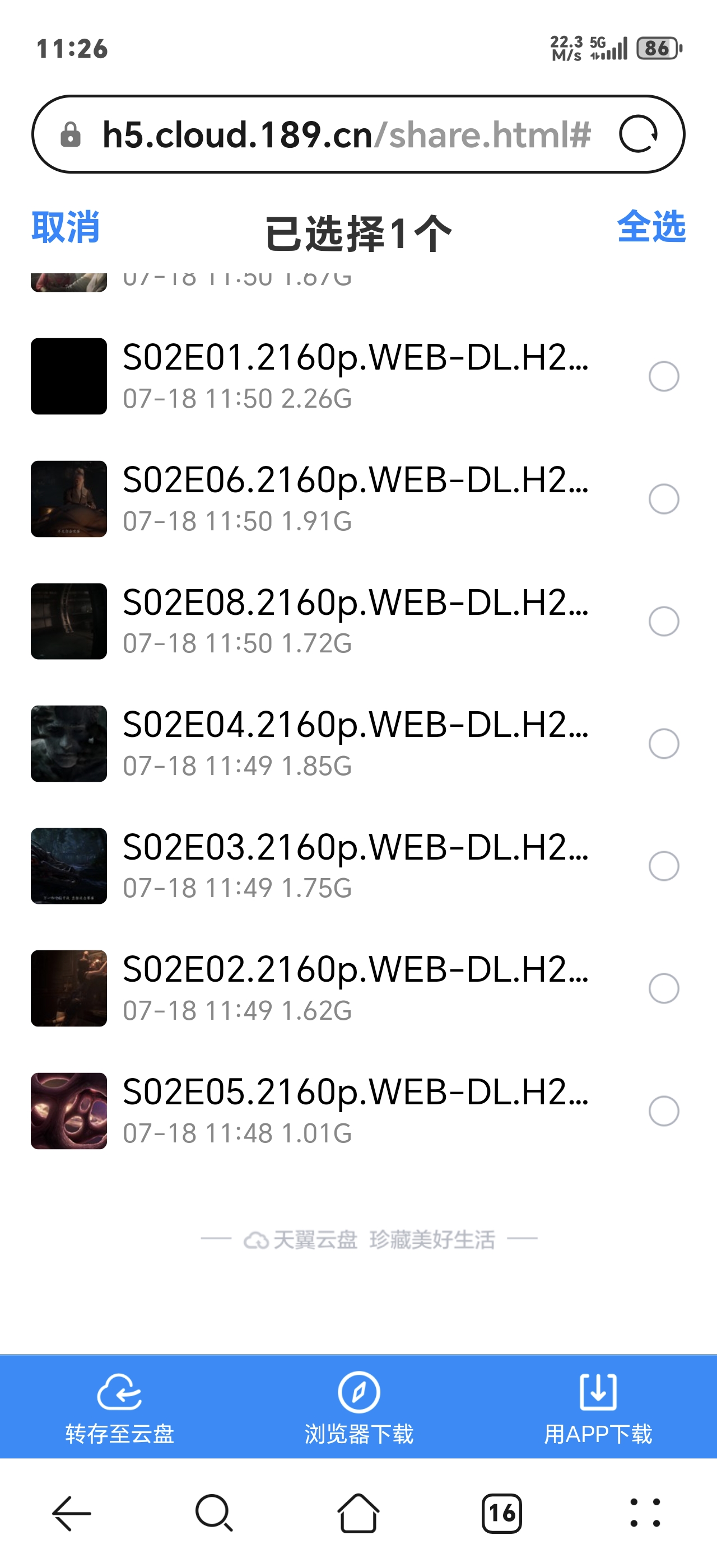The image size is (717, 1568).
Task: Go back with the browser back arrow
Action: tap(72, 1513)
